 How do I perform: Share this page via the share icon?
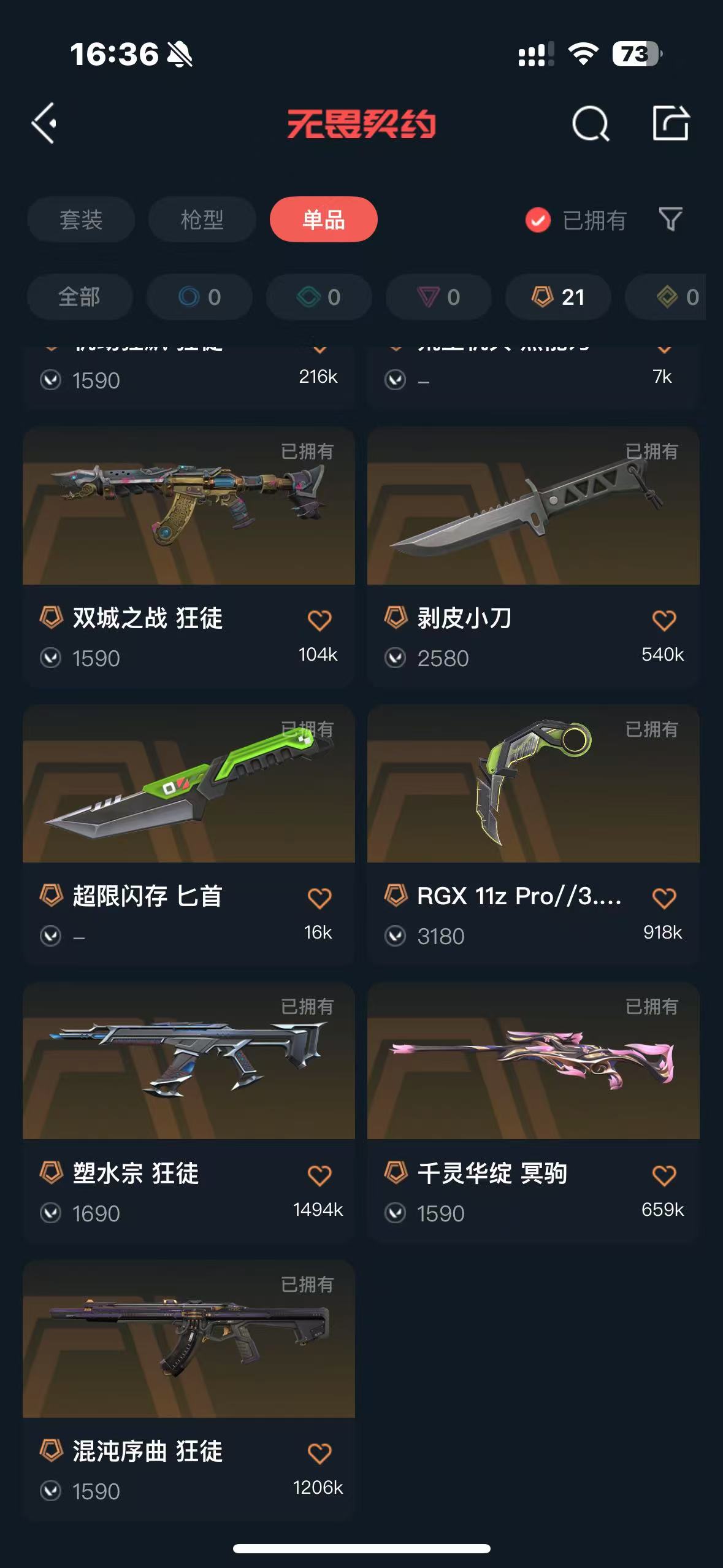[670, 123]
